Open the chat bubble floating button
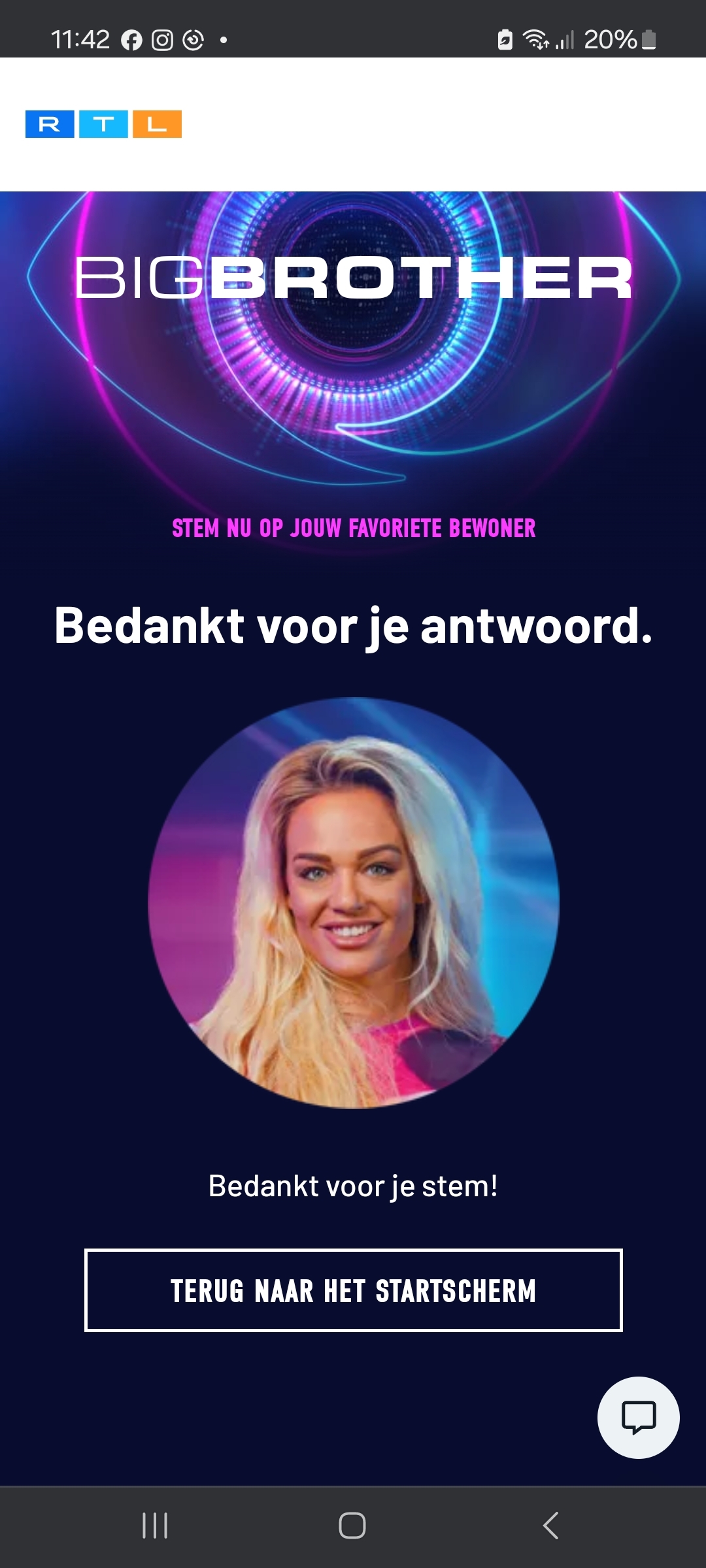This screenshot has height=1568, width=706. tap(638, 1417)
